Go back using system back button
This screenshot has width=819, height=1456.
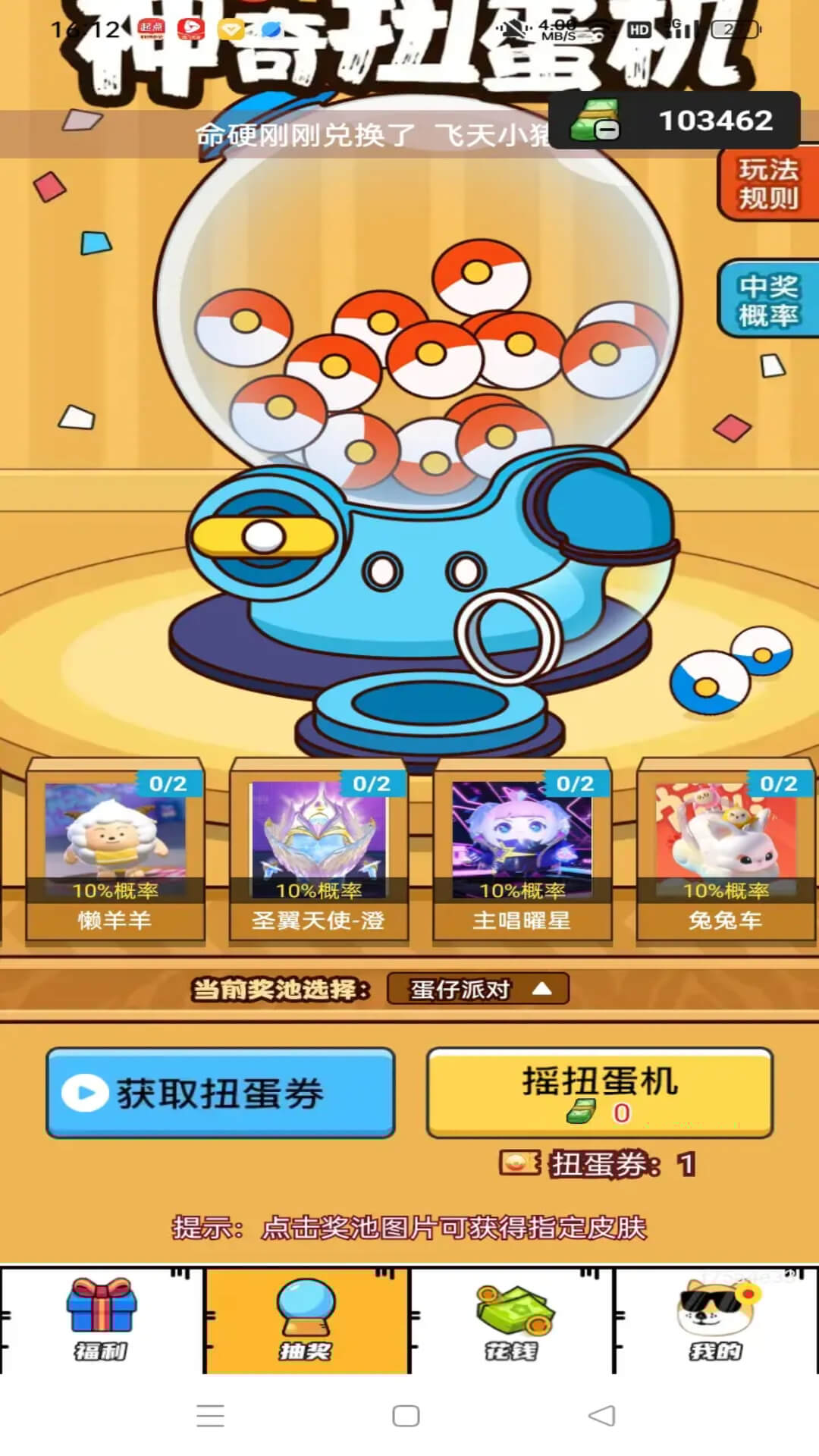[601, 1415]
